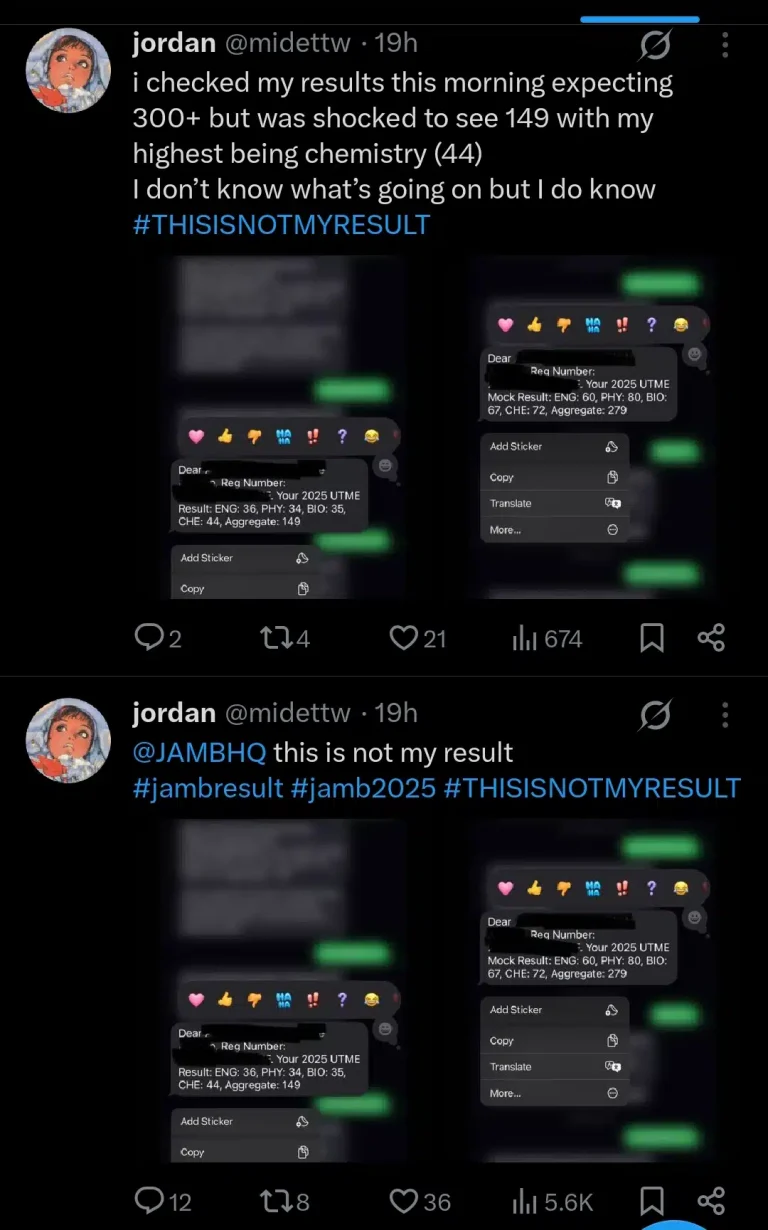Open the #jambresult hashtag
Image resolution: width=768 pixels, height=1230 pixels.
click(208, 787)
